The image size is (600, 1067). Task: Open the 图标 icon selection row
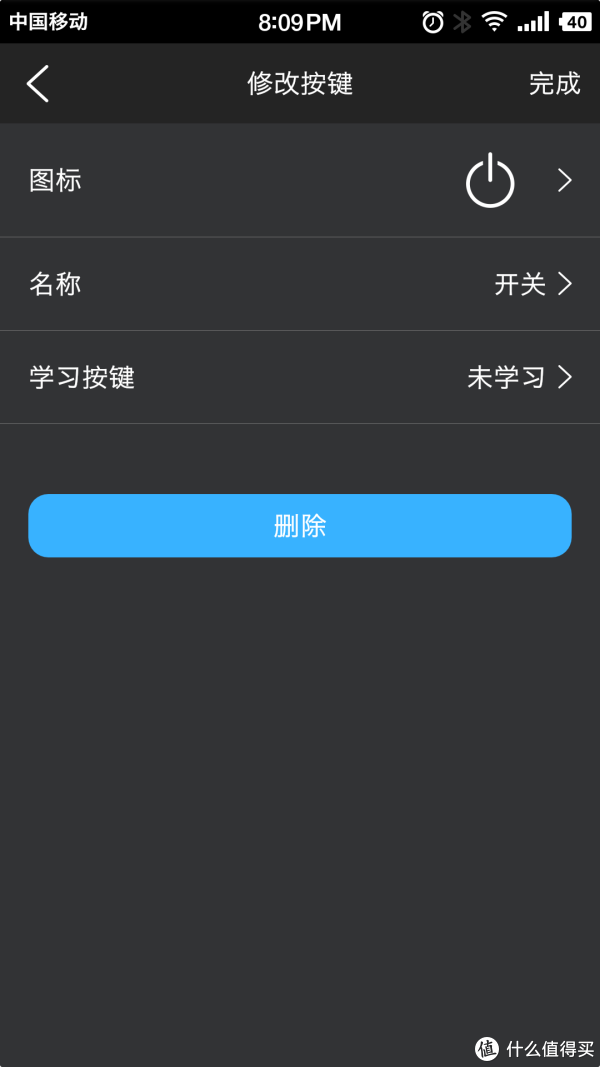[300, 180]
